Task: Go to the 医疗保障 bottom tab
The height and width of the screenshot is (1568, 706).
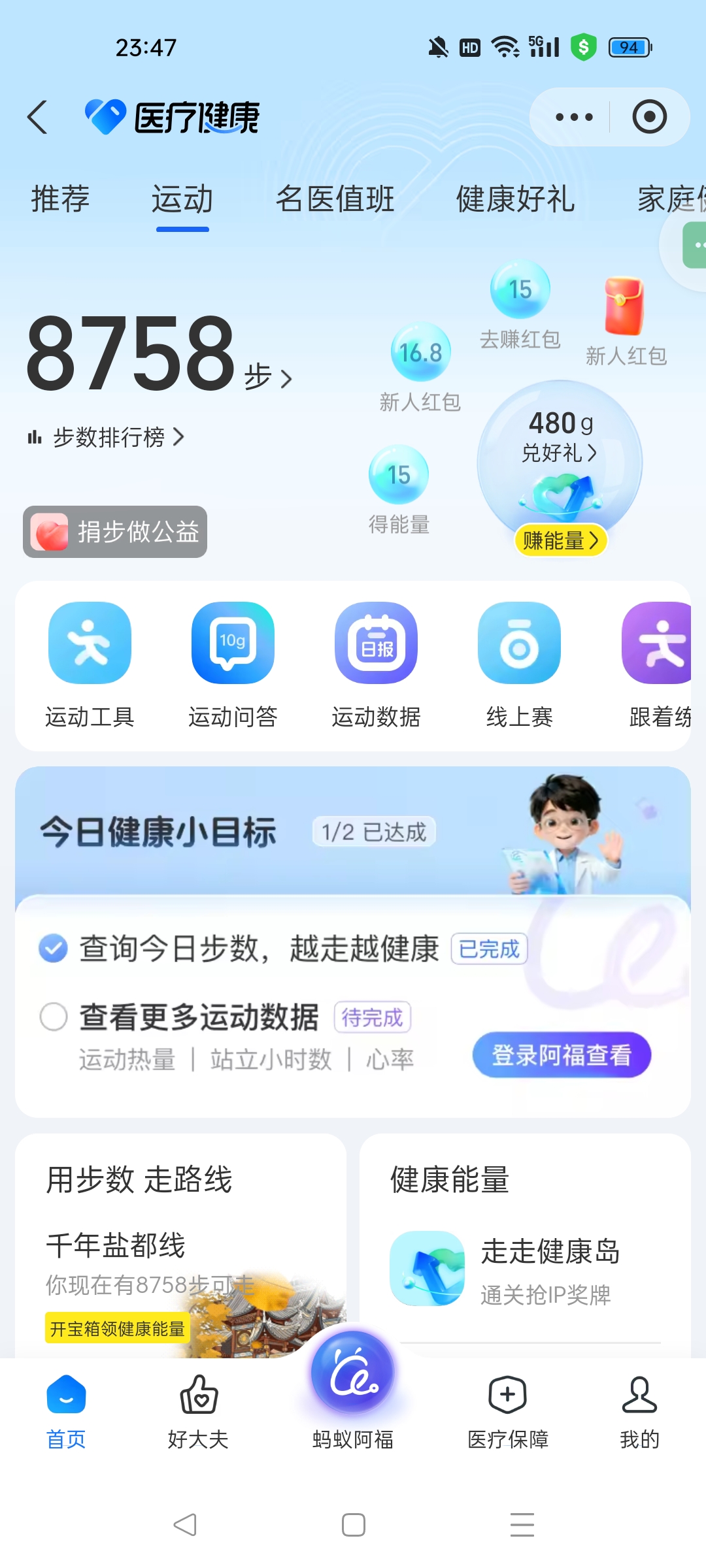Action: (508, 1411)
